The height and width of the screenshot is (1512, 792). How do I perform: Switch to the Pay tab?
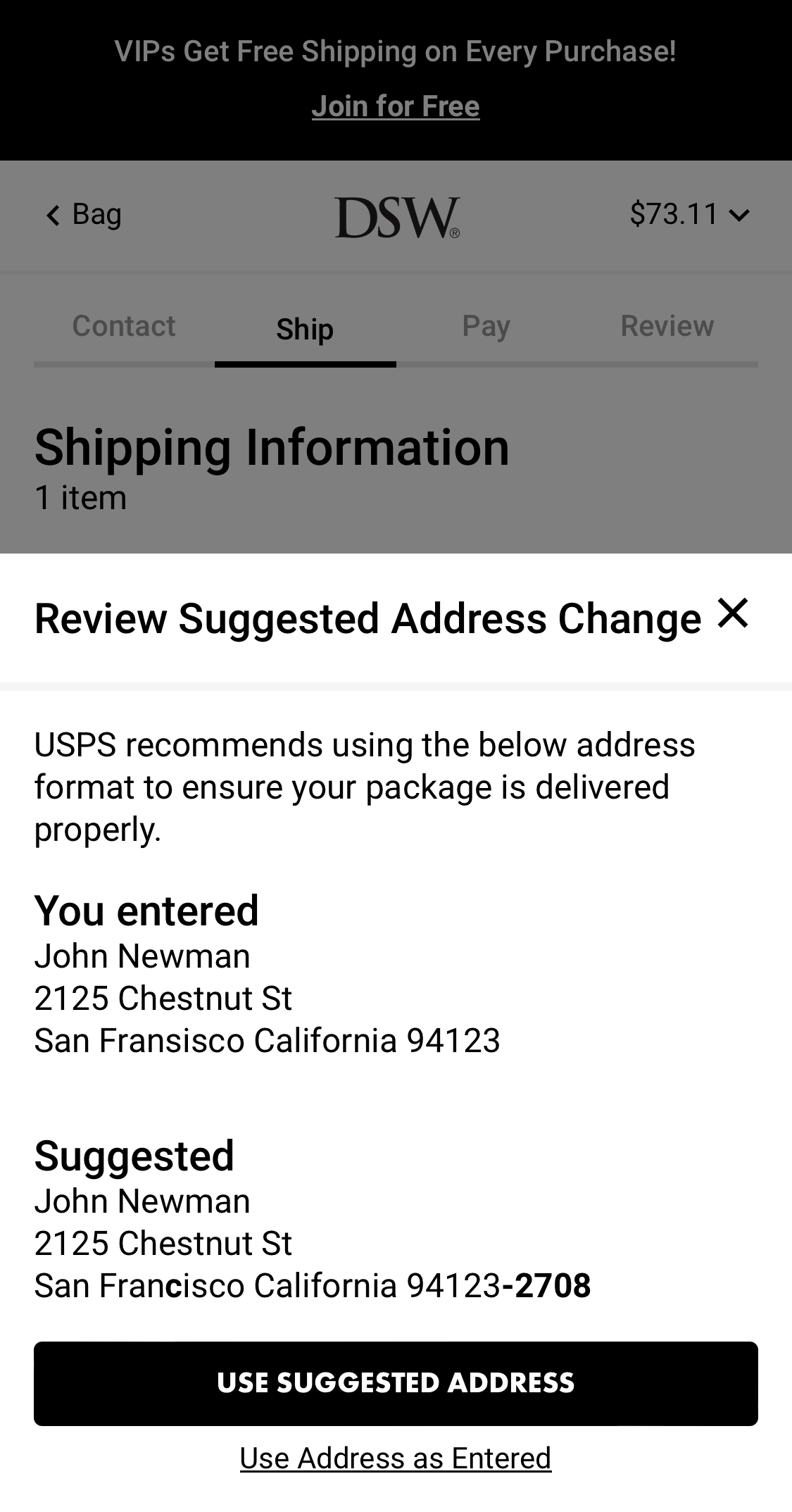(485, 326)
